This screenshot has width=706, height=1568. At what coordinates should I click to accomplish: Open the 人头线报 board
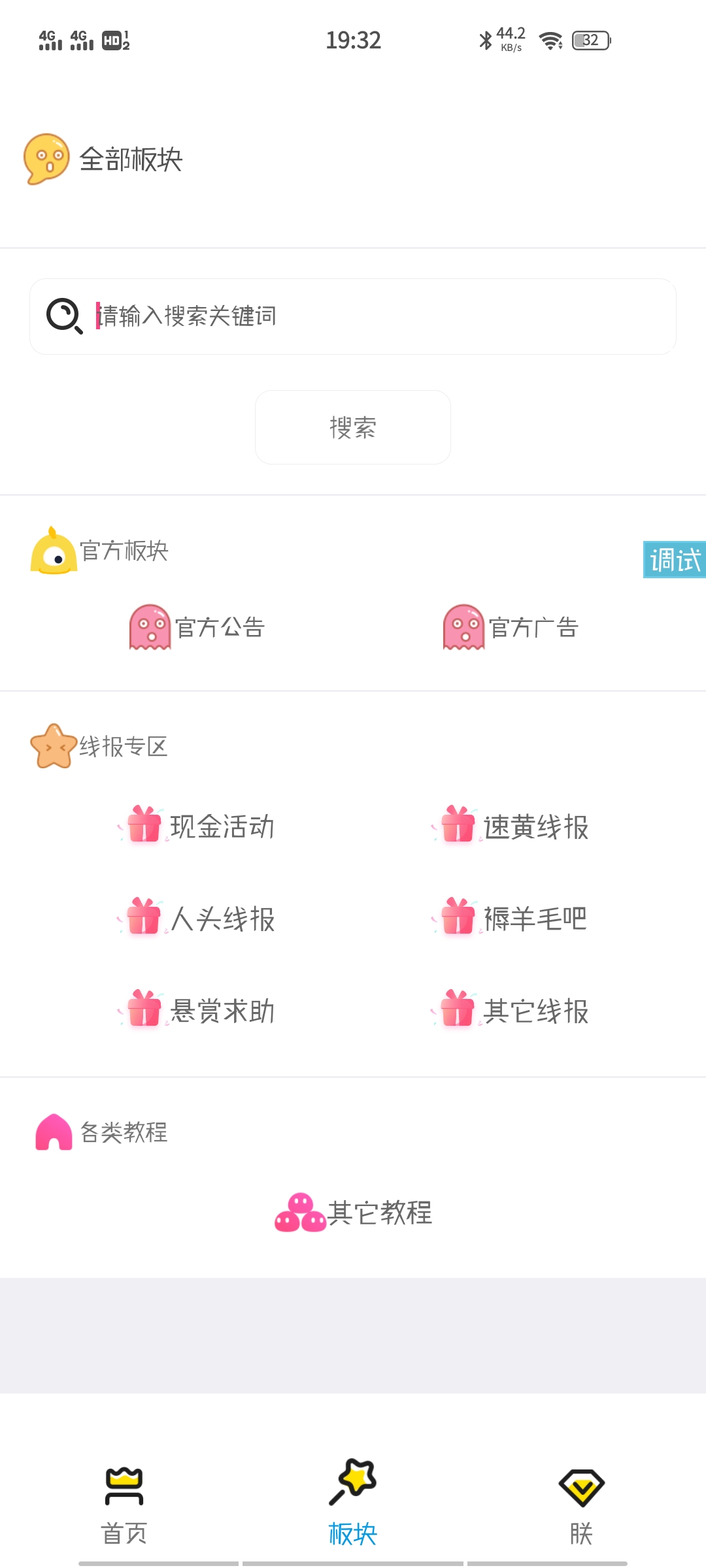(197, 919)
